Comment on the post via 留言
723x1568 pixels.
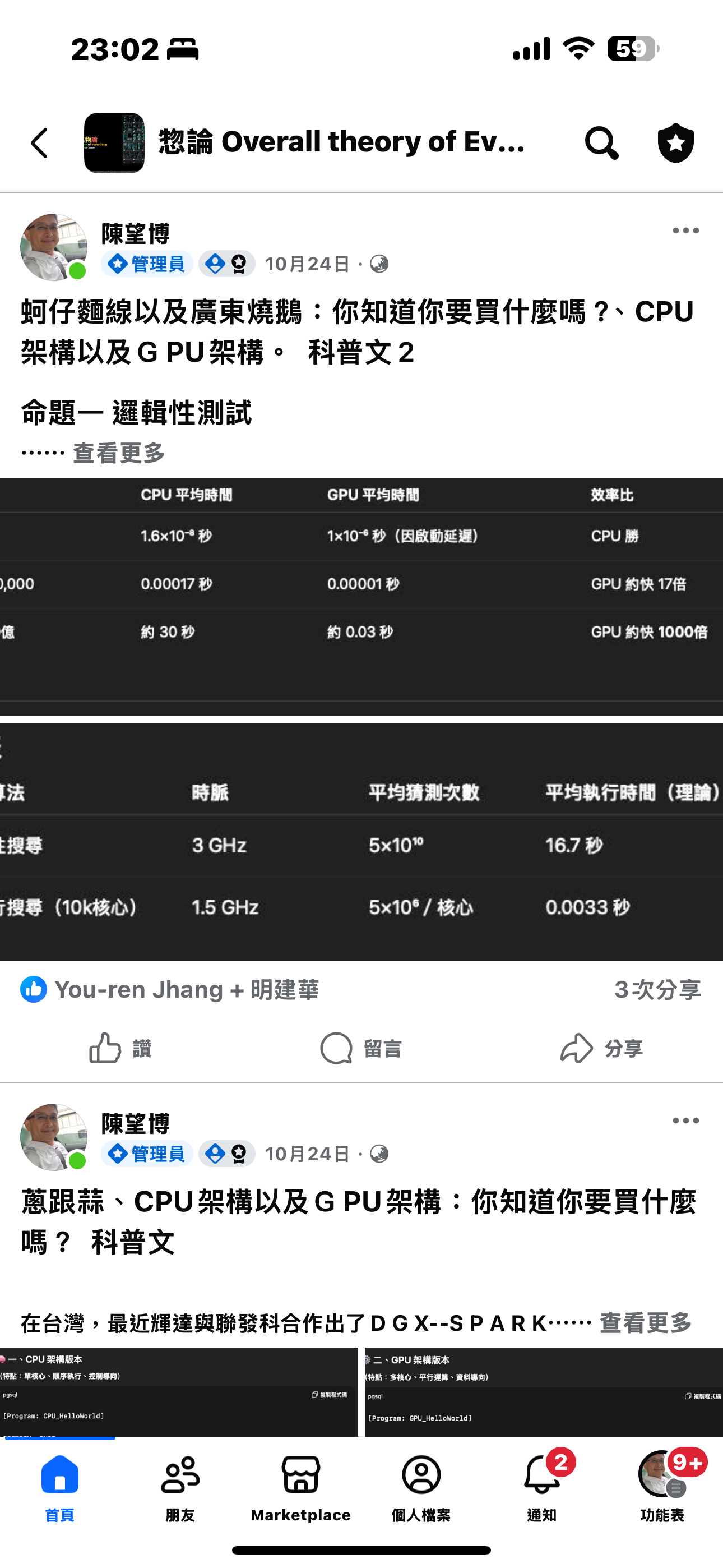coord(361,1048)
